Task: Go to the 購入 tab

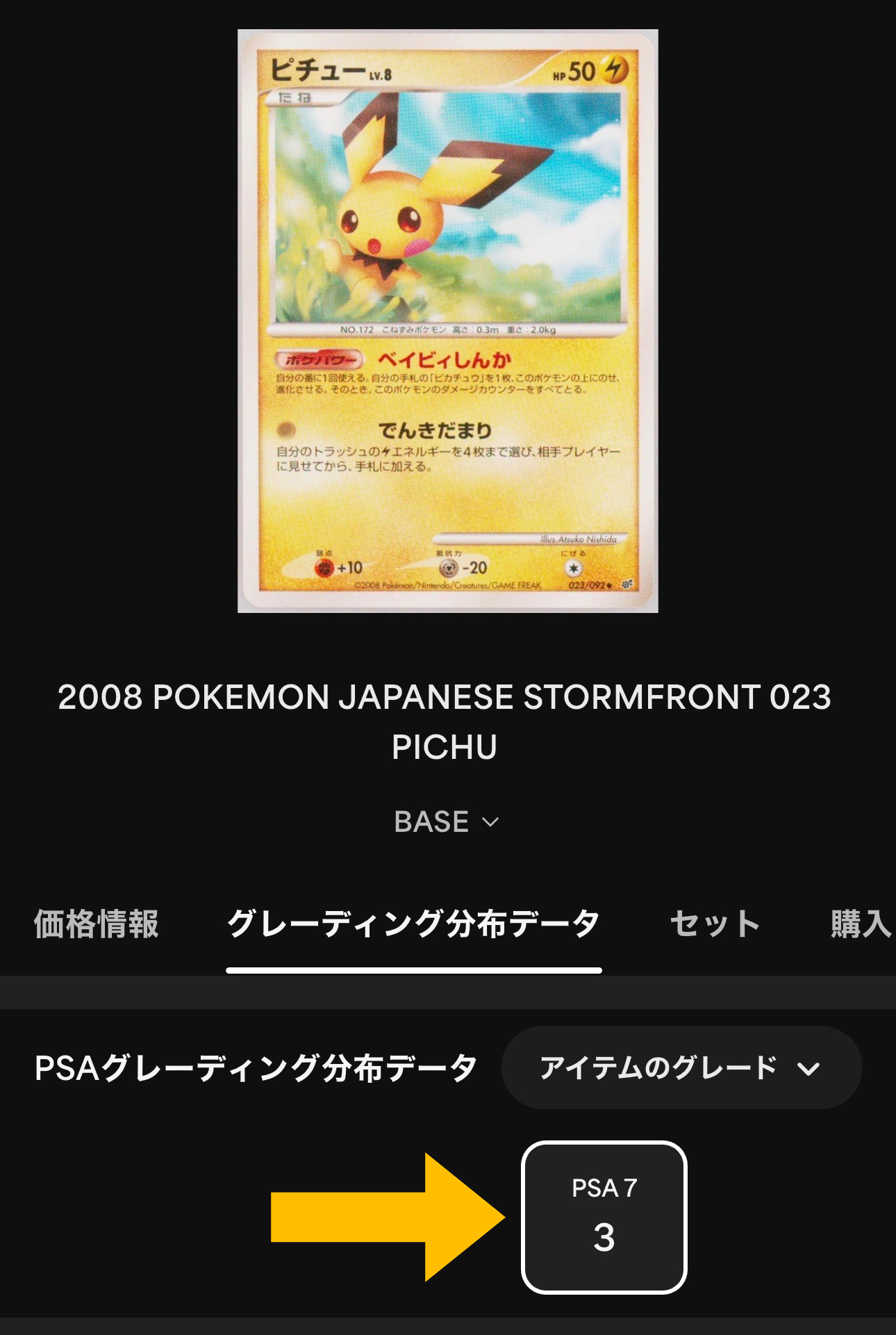Action: (x=861, y=924)
